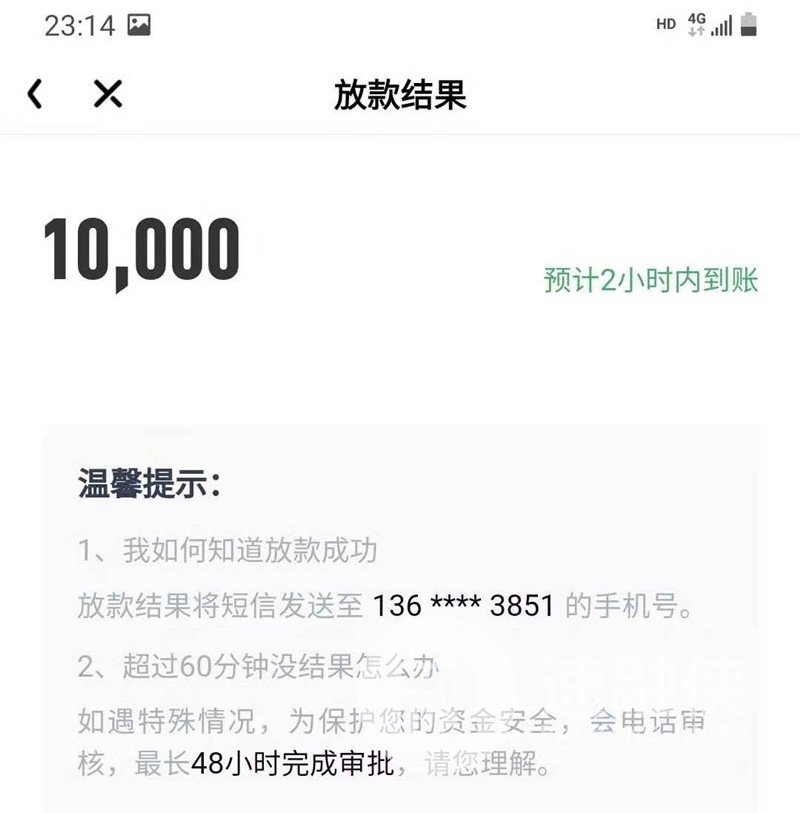Go back from the 放款结果 page

coord(35,94)
